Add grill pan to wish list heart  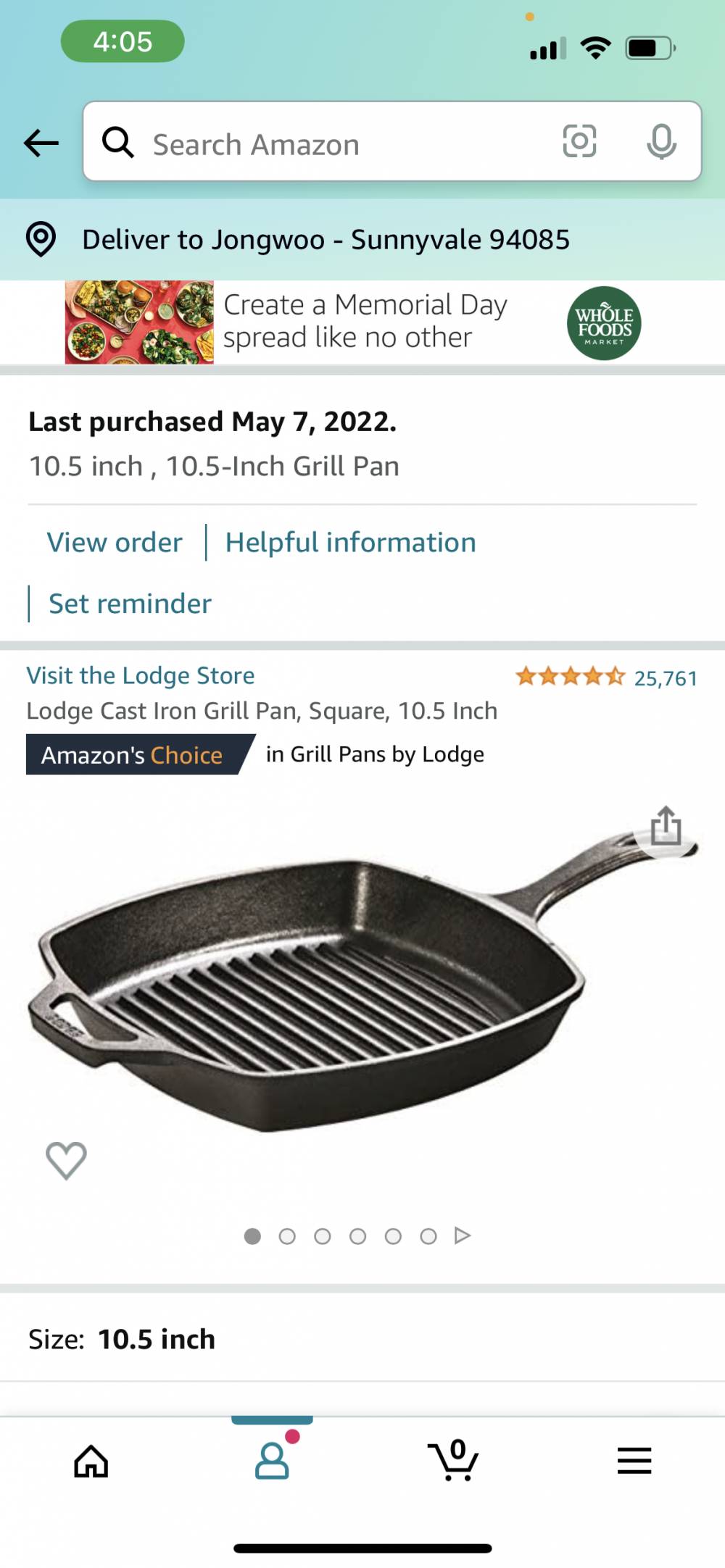coord(66,1159)
